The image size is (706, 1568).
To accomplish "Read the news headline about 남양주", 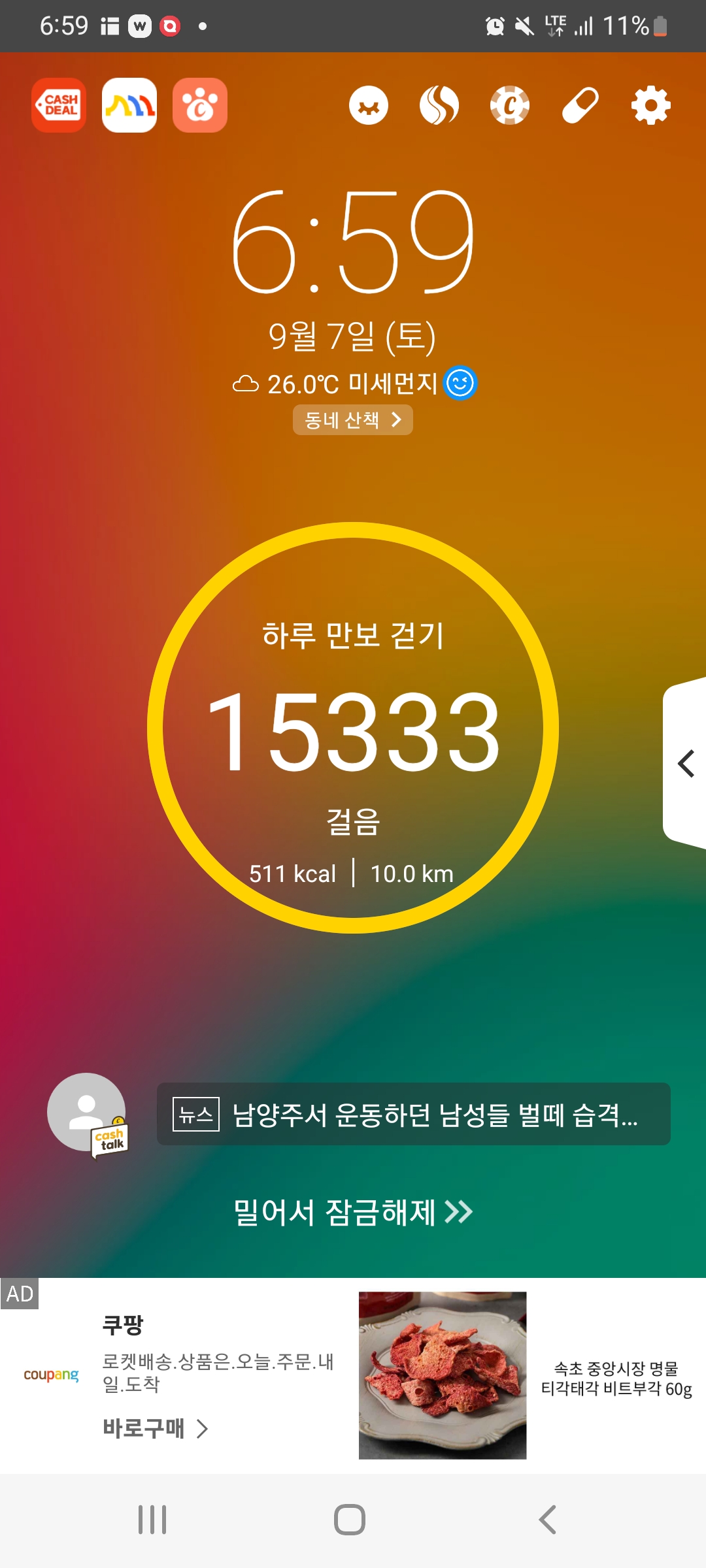I will point(414,1114).
